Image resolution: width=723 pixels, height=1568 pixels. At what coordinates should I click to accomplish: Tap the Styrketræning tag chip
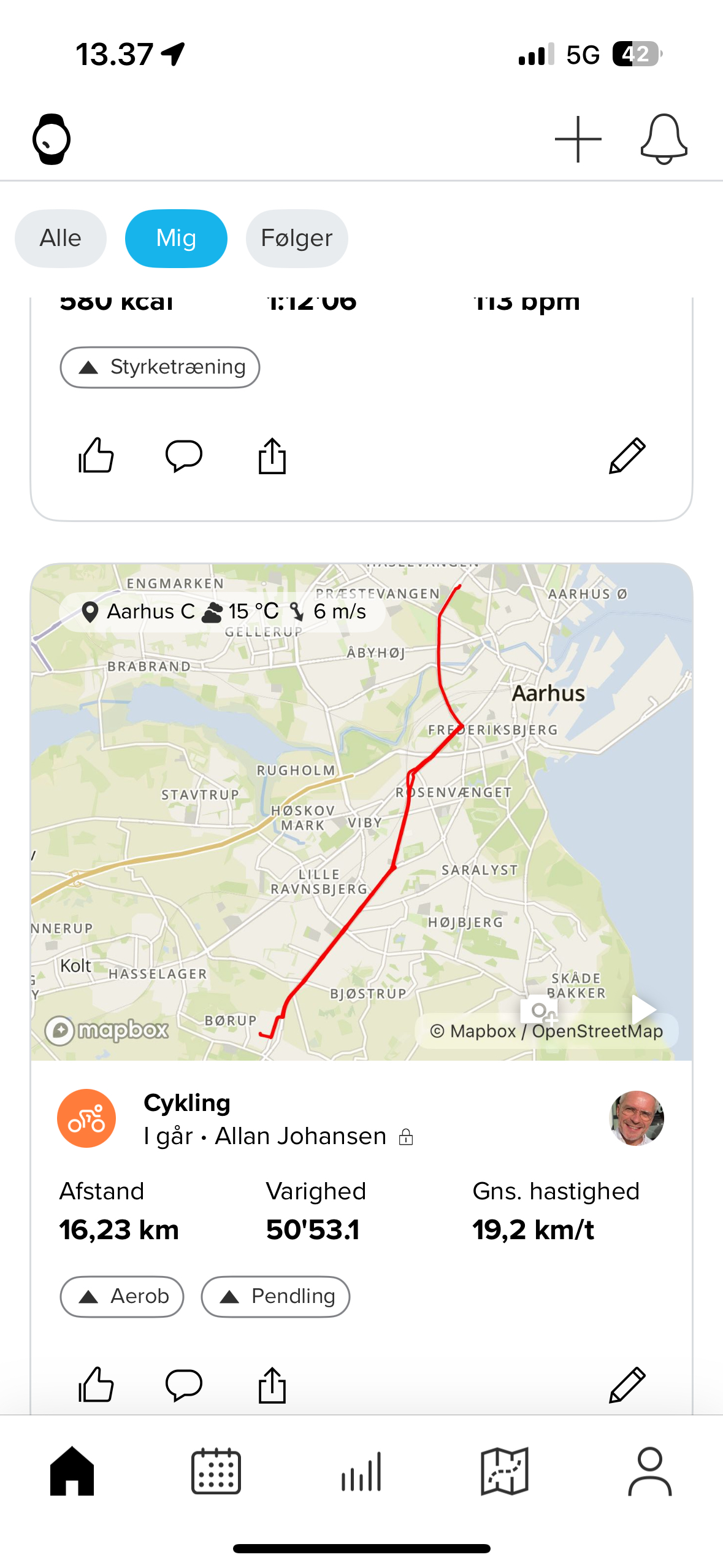pos(160,367)
